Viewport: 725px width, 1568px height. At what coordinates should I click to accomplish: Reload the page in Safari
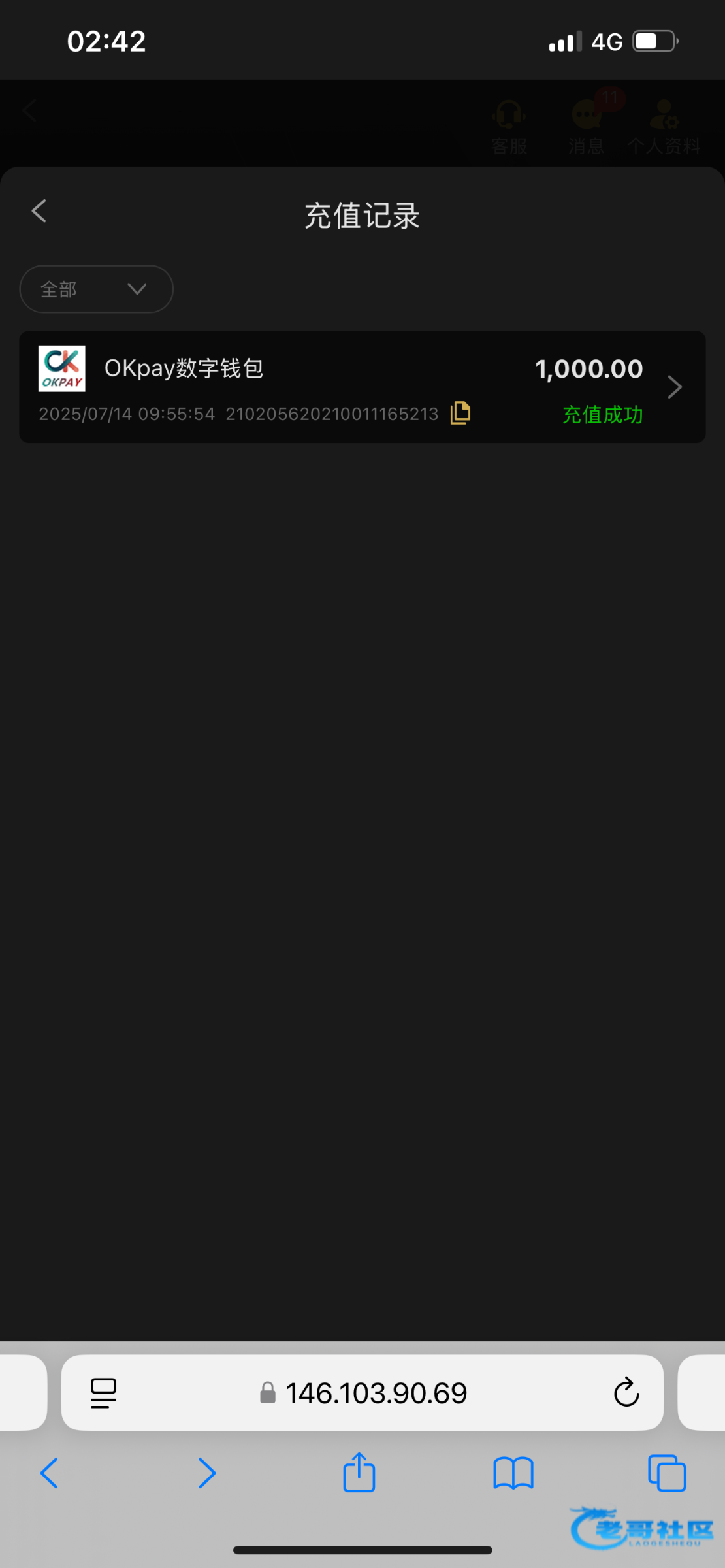click(626, 1392)
